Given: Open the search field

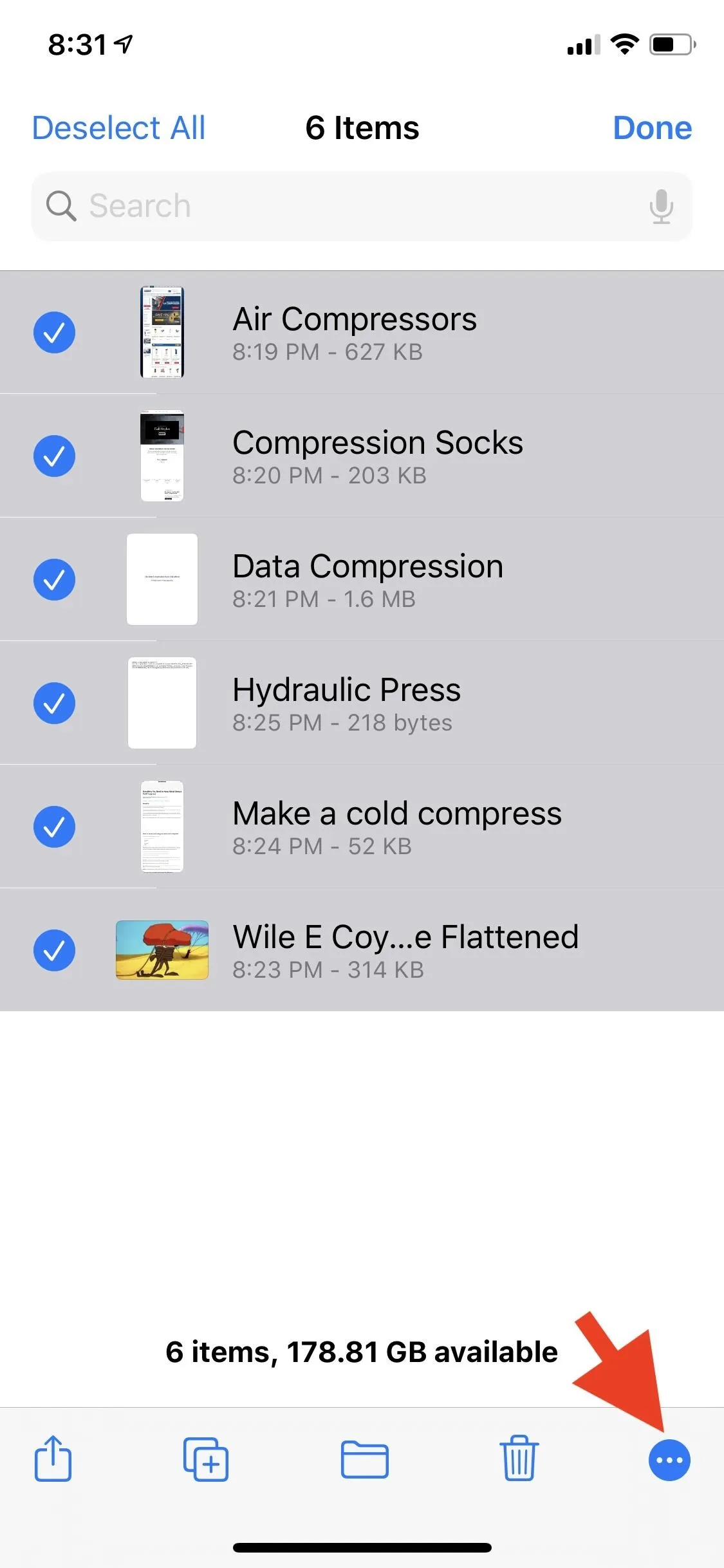Looking at the screenshot, I should pyautogui.click(x=362, y=207).
